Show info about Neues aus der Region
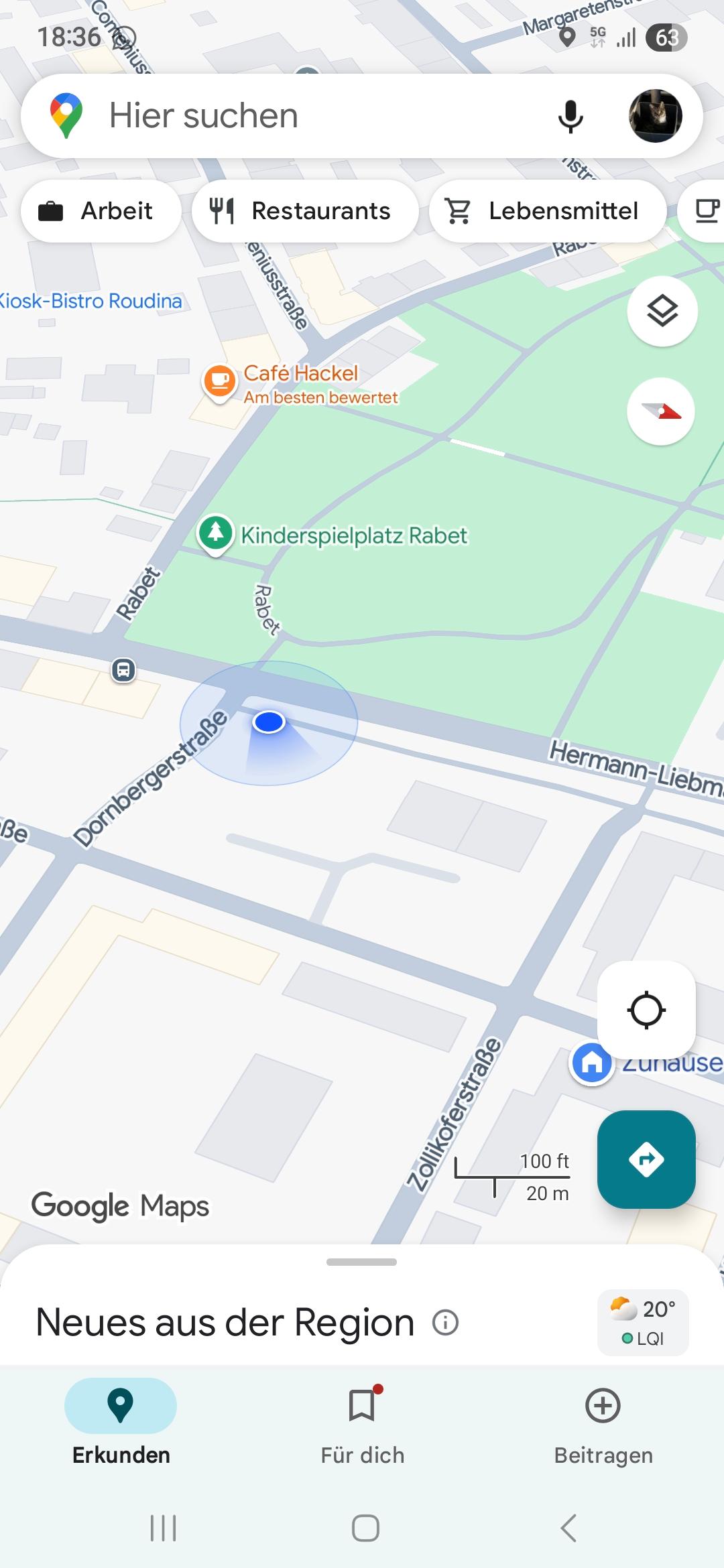This screenshot has height=1568, width=724. pos(446,1323)
